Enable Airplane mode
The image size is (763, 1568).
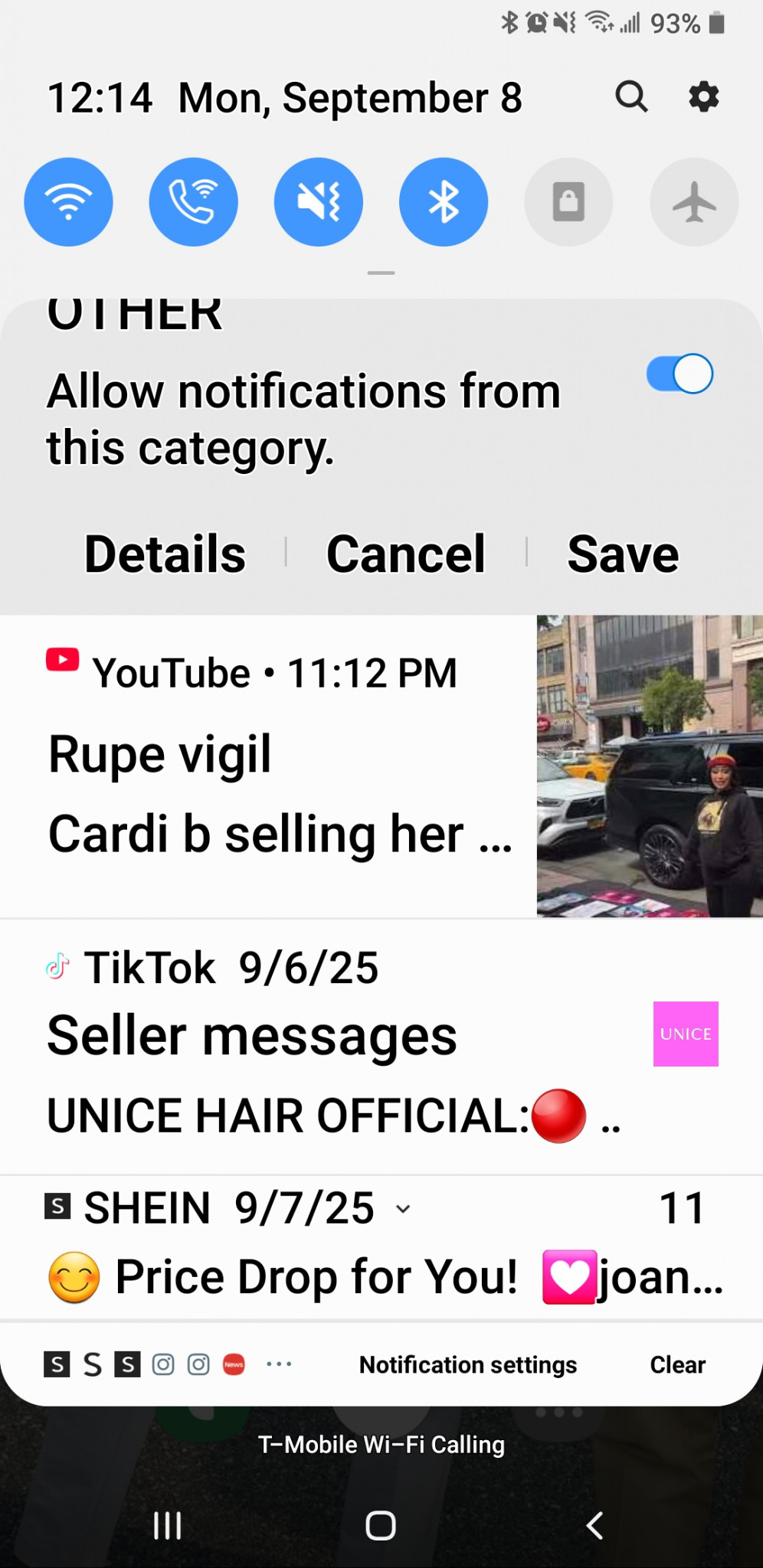pos(694,202)
